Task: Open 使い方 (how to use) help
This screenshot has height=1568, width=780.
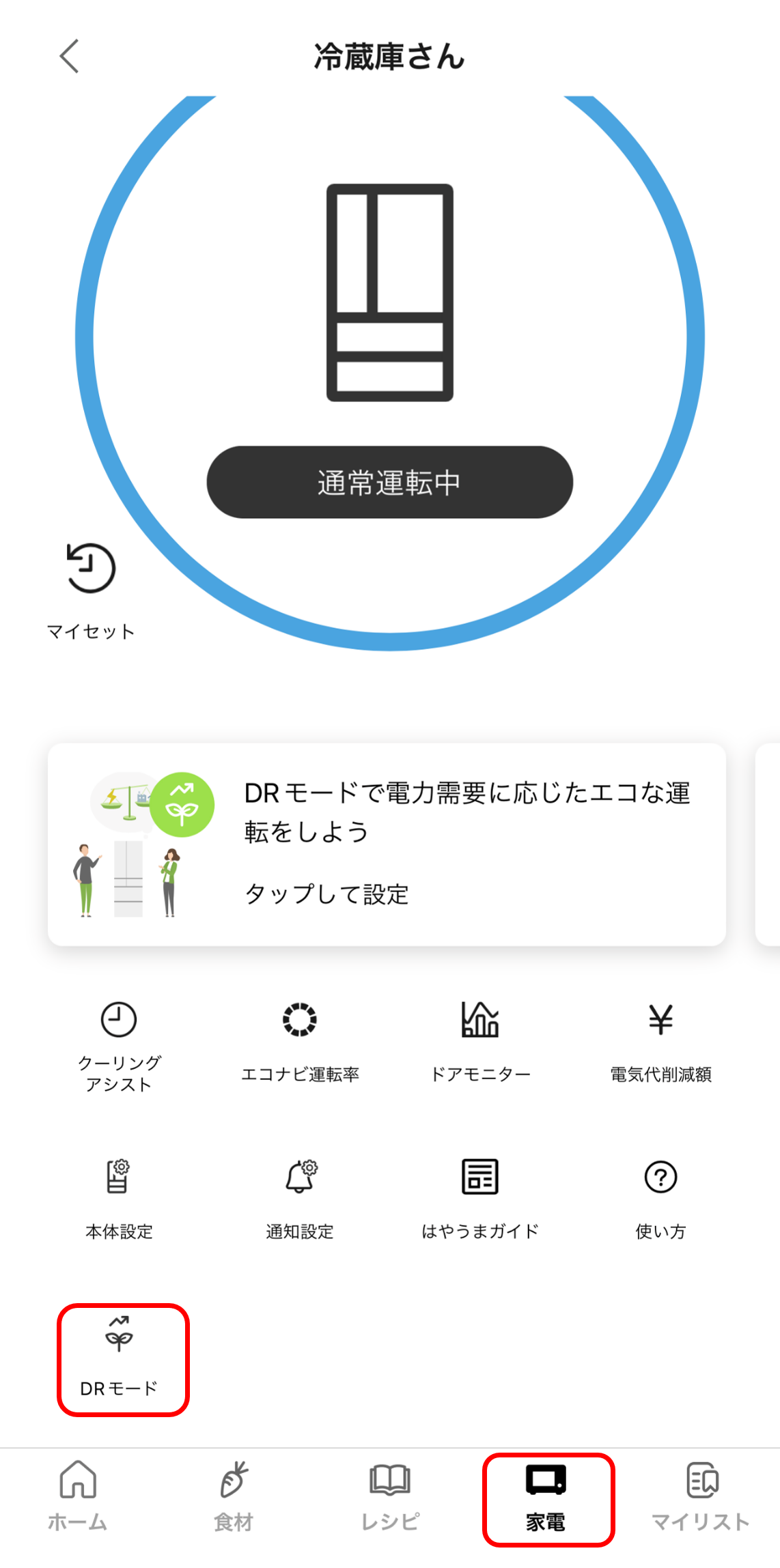Action: (x=660, y=1195)
